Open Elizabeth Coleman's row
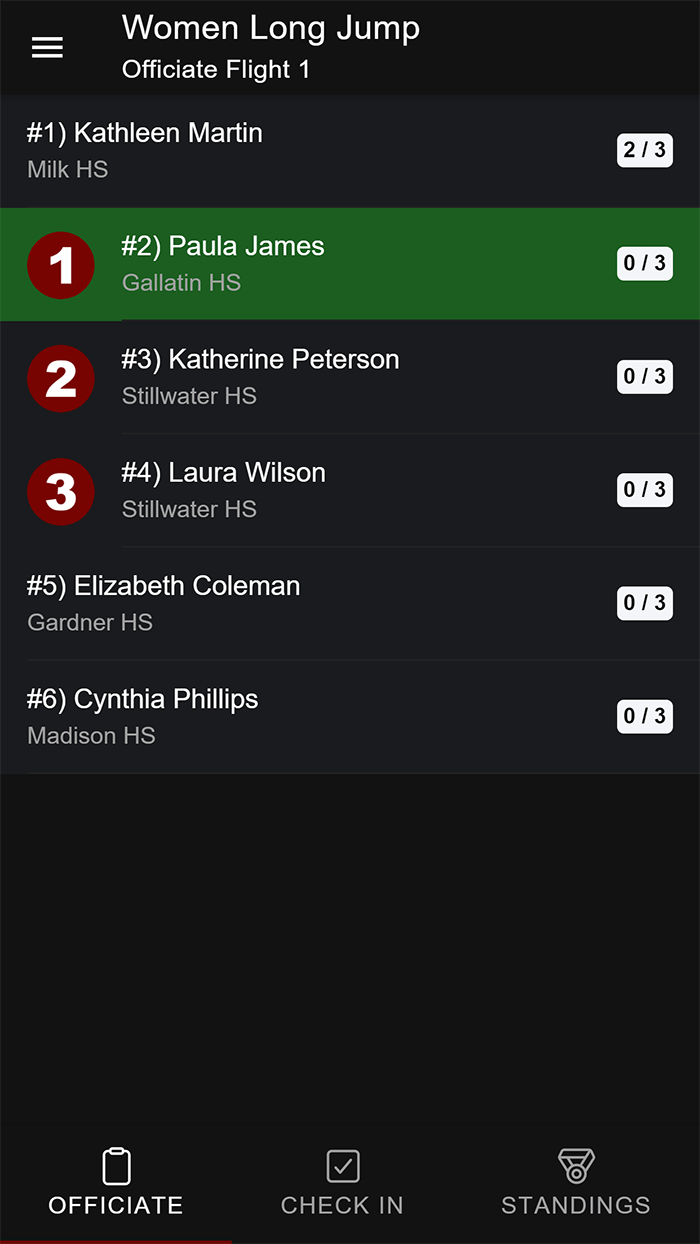Image resolution: width=700 pixels, height=1244 pixels. tap(300, 603)
